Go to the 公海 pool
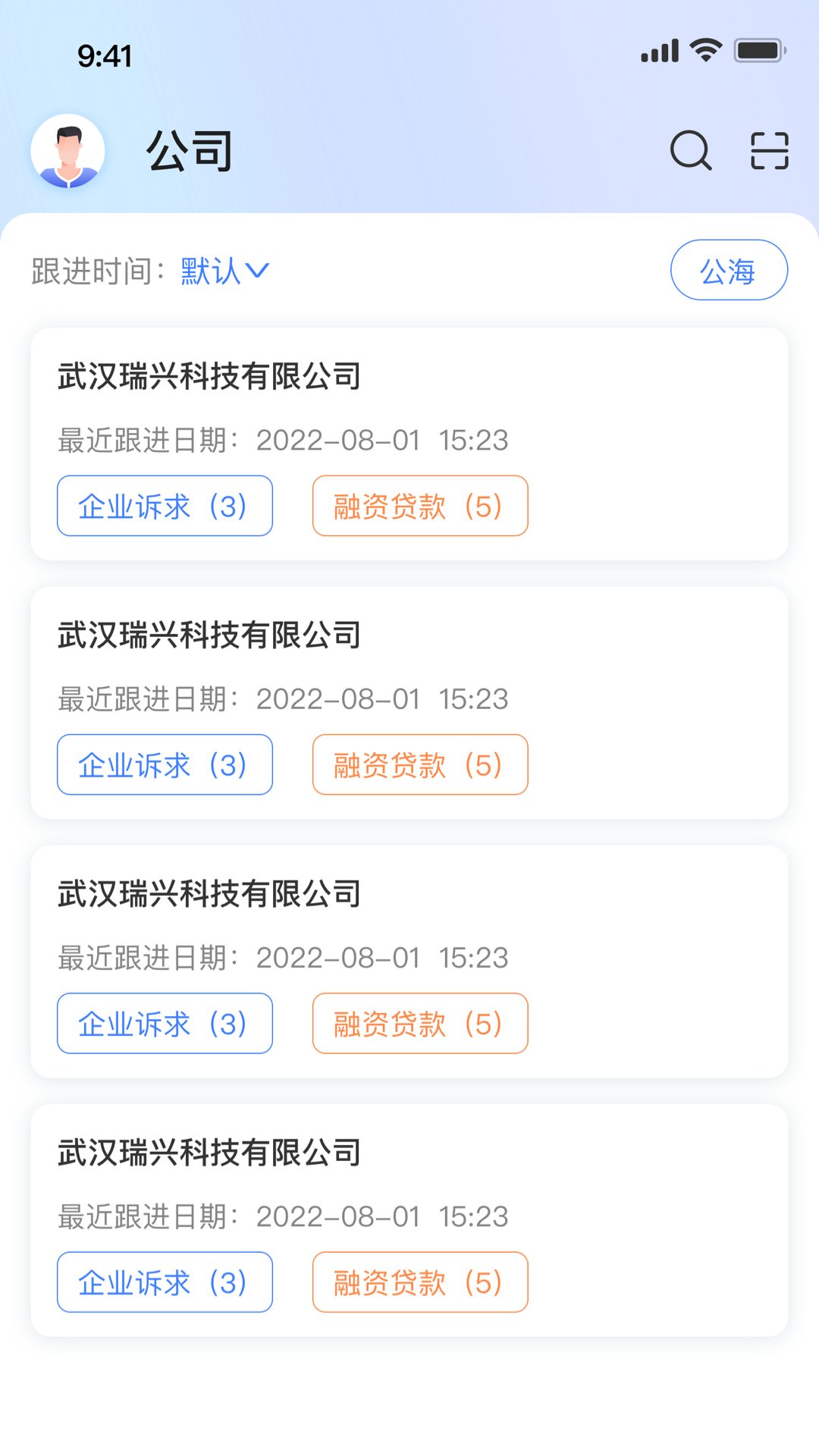 point(729,271)
